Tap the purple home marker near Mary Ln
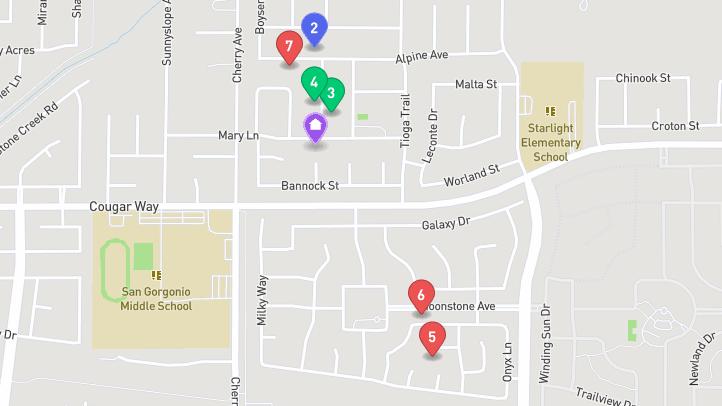This screenshot has height=406, width=722. [x=315, y=127]
